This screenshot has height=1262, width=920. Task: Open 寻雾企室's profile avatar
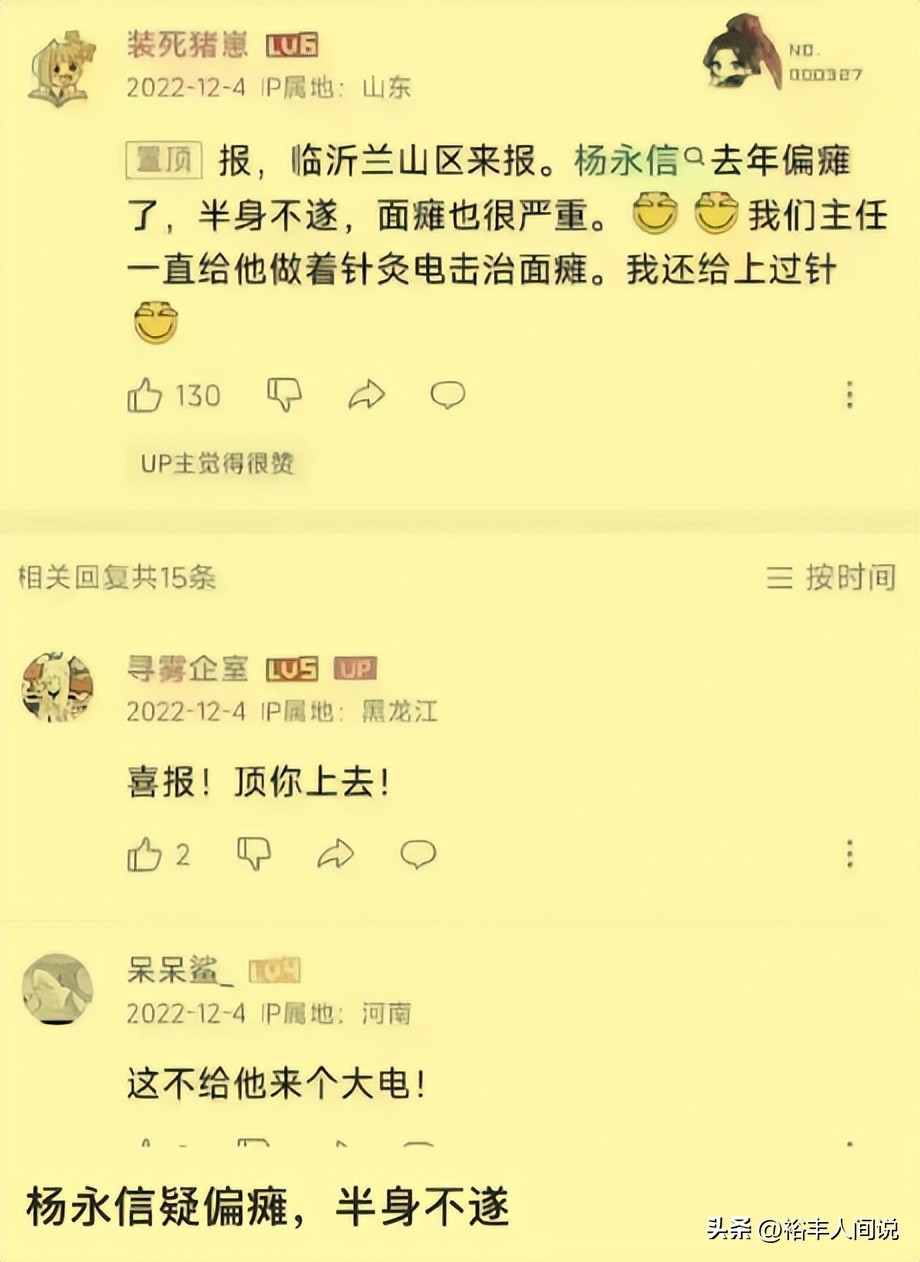57,686
